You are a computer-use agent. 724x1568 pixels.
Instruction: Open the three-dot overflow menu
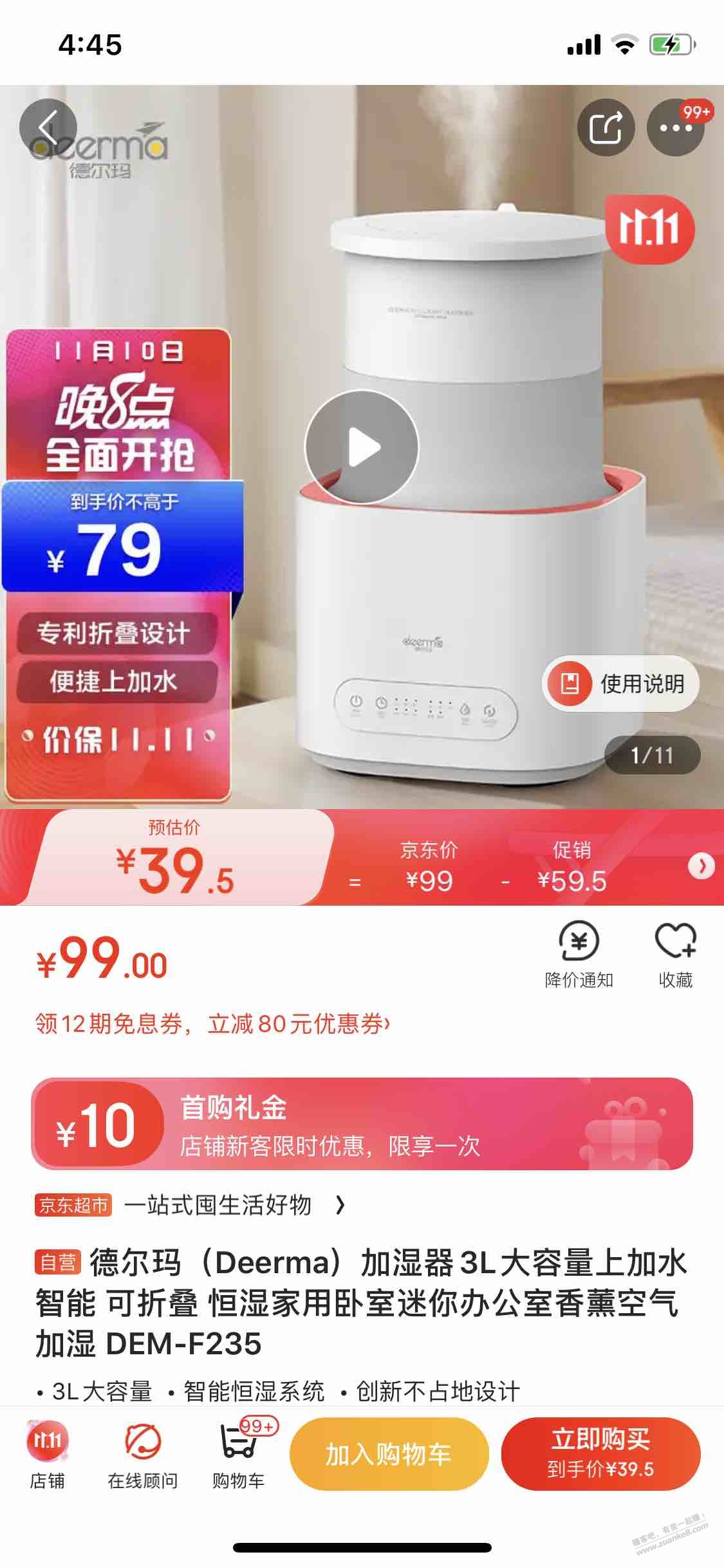(675, 127)
